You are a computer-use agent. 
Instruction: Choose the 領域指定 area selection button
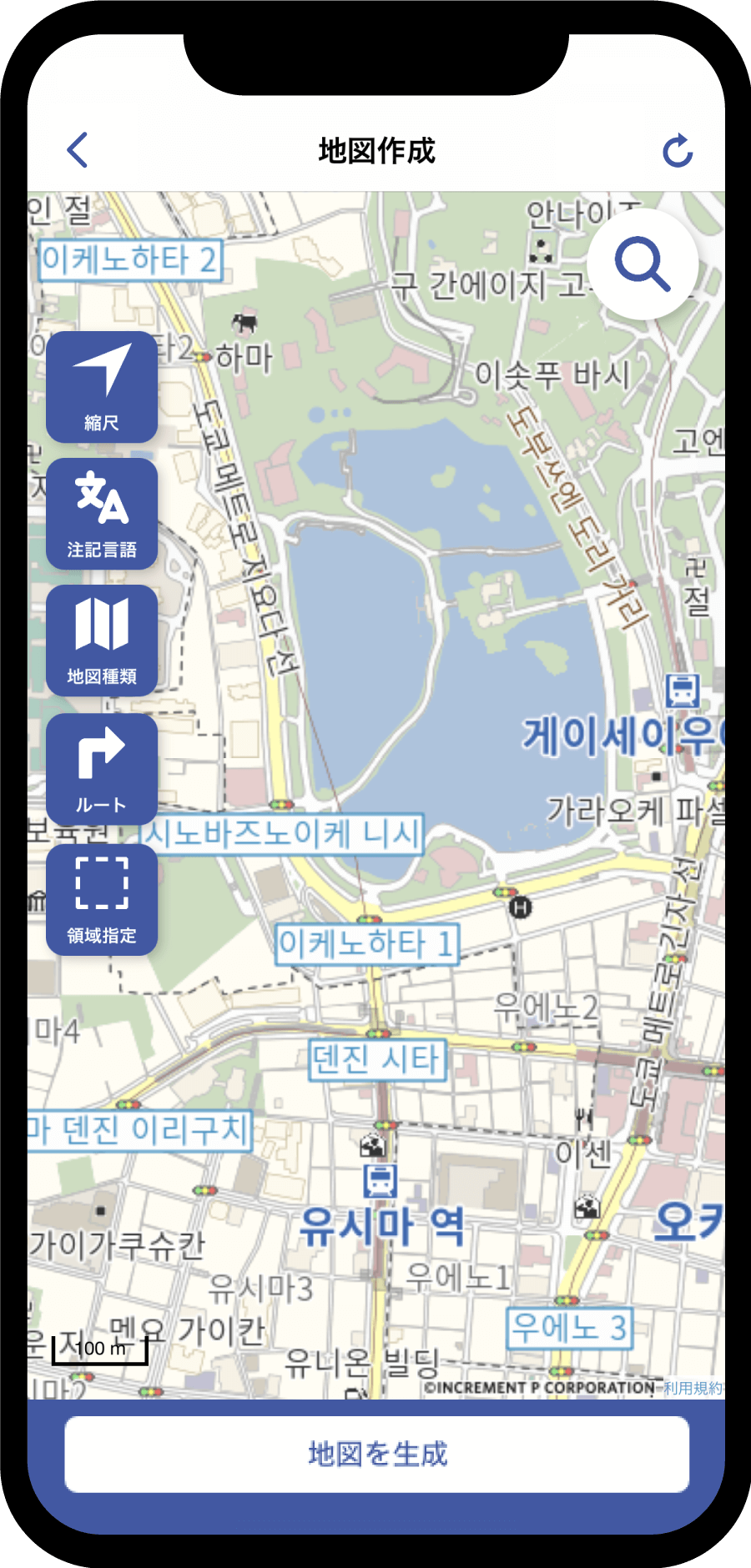coord(102,899)
